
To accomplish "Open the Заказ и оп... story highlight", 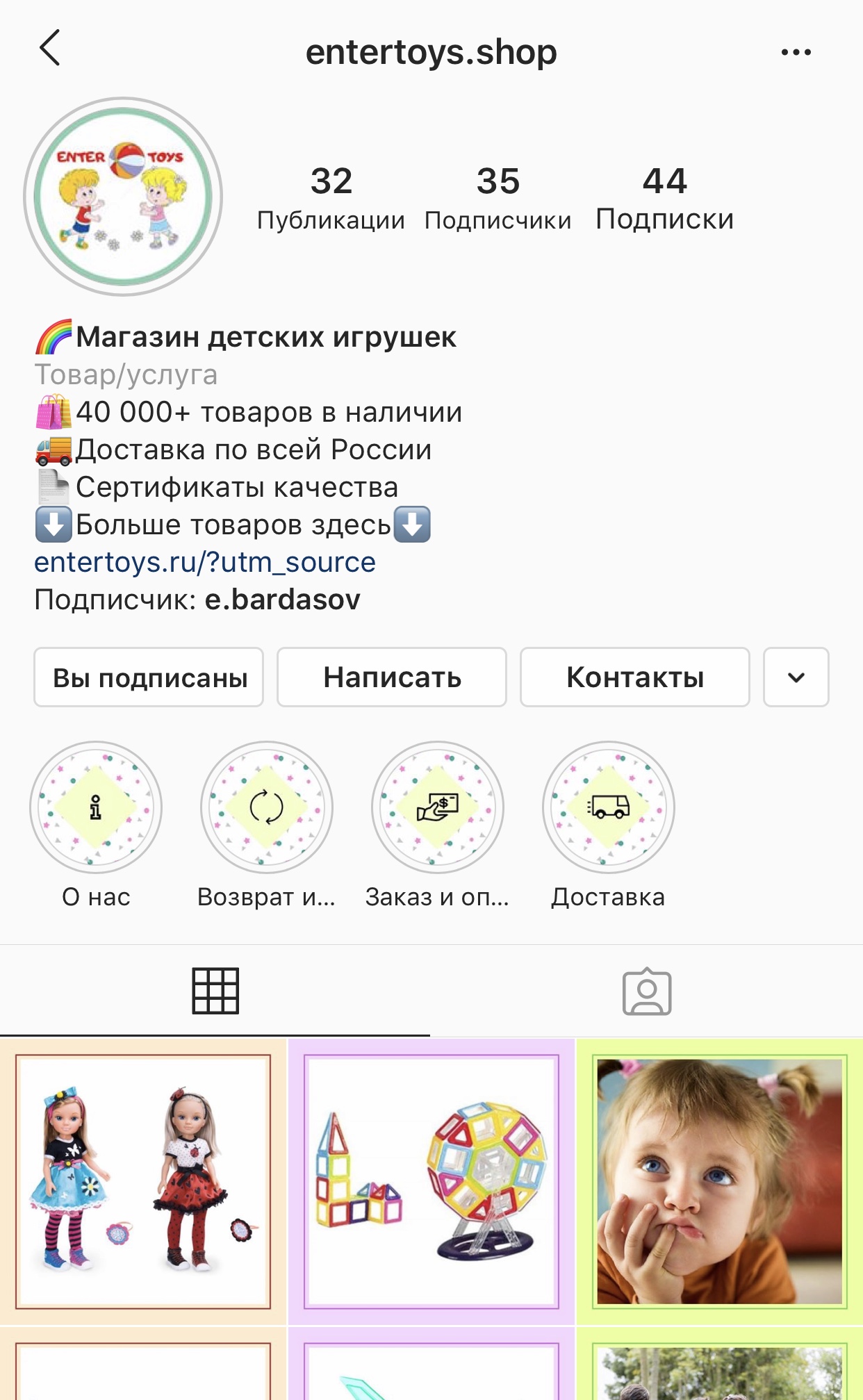I will pos(438,808).
